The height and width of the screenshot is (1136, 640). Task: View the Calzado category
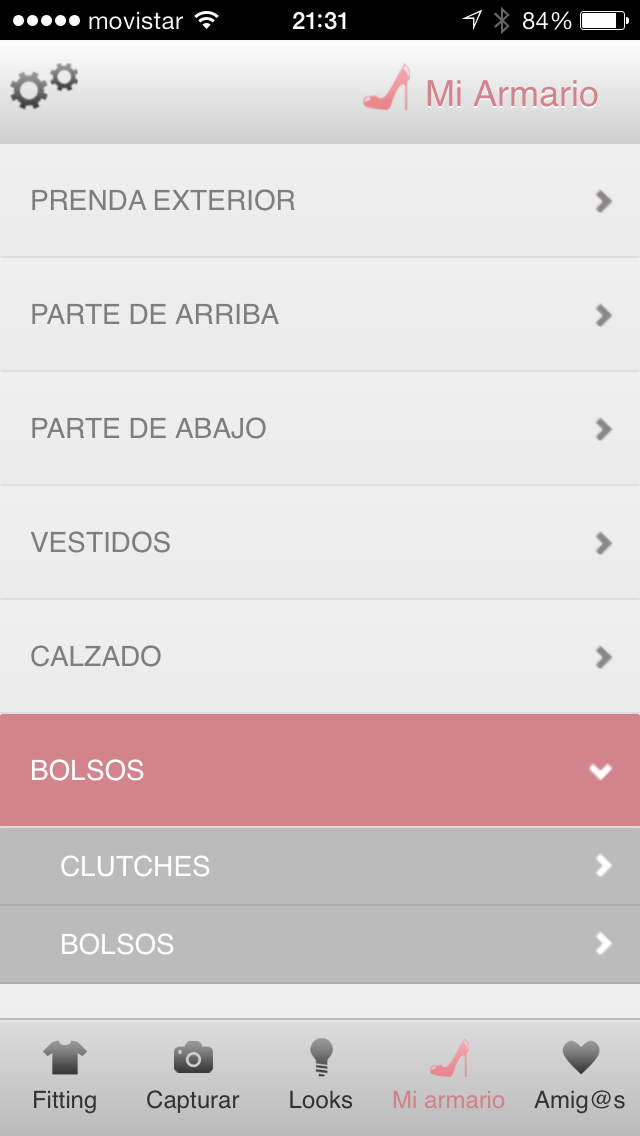coord(320,657)
